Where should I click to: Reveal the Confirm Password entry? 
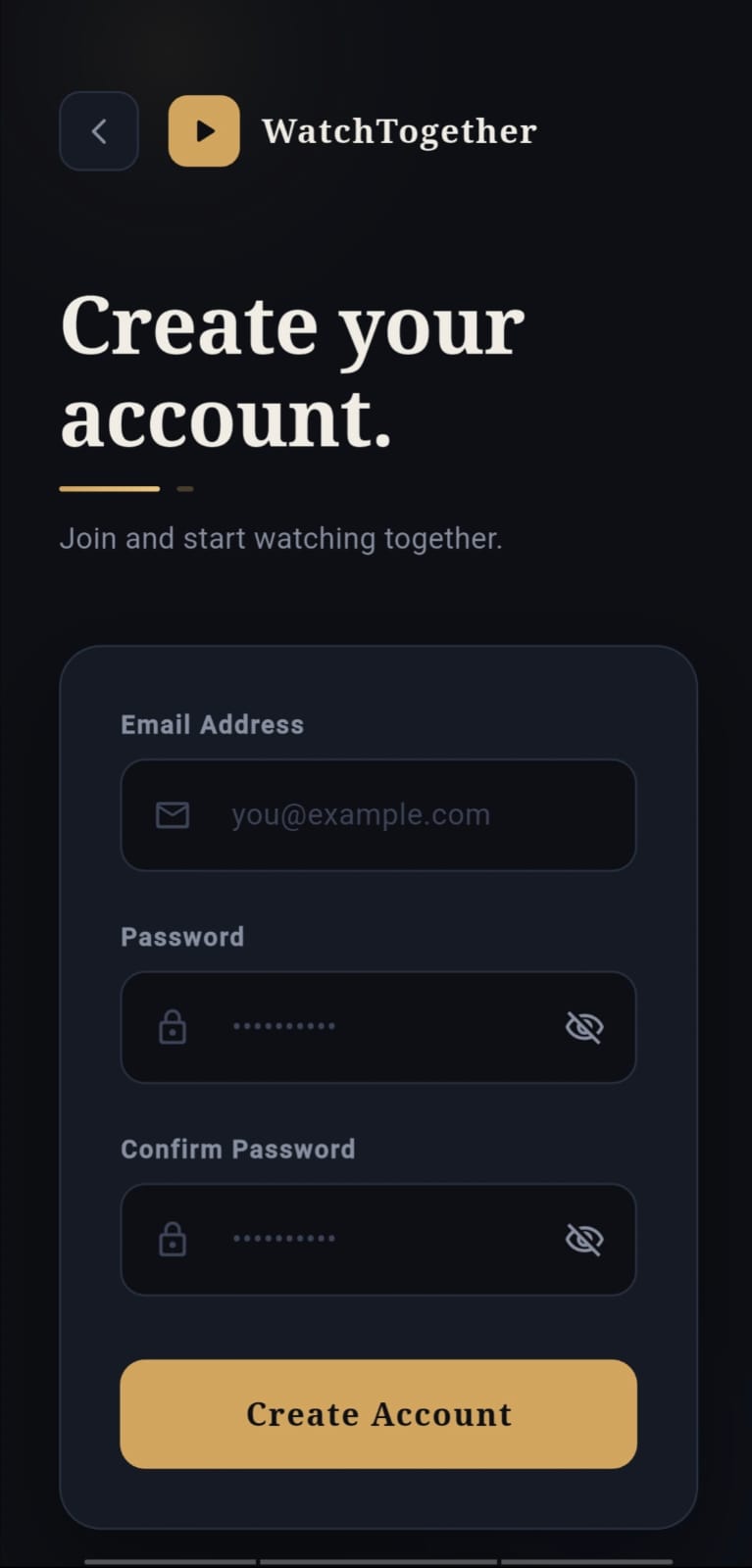pos(584,1240)
